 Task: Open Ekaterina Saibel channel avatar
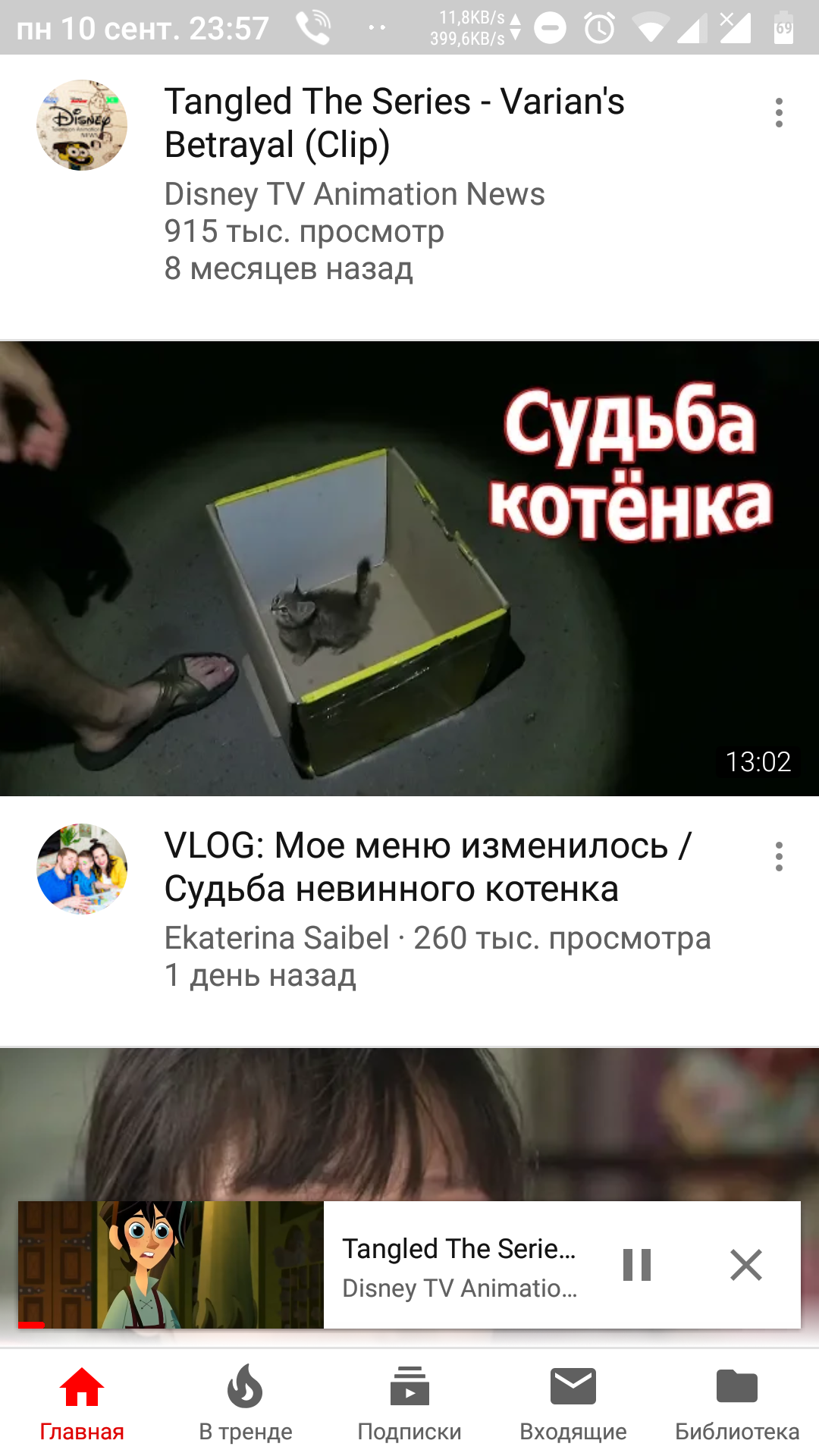click(x=82, y=868)
